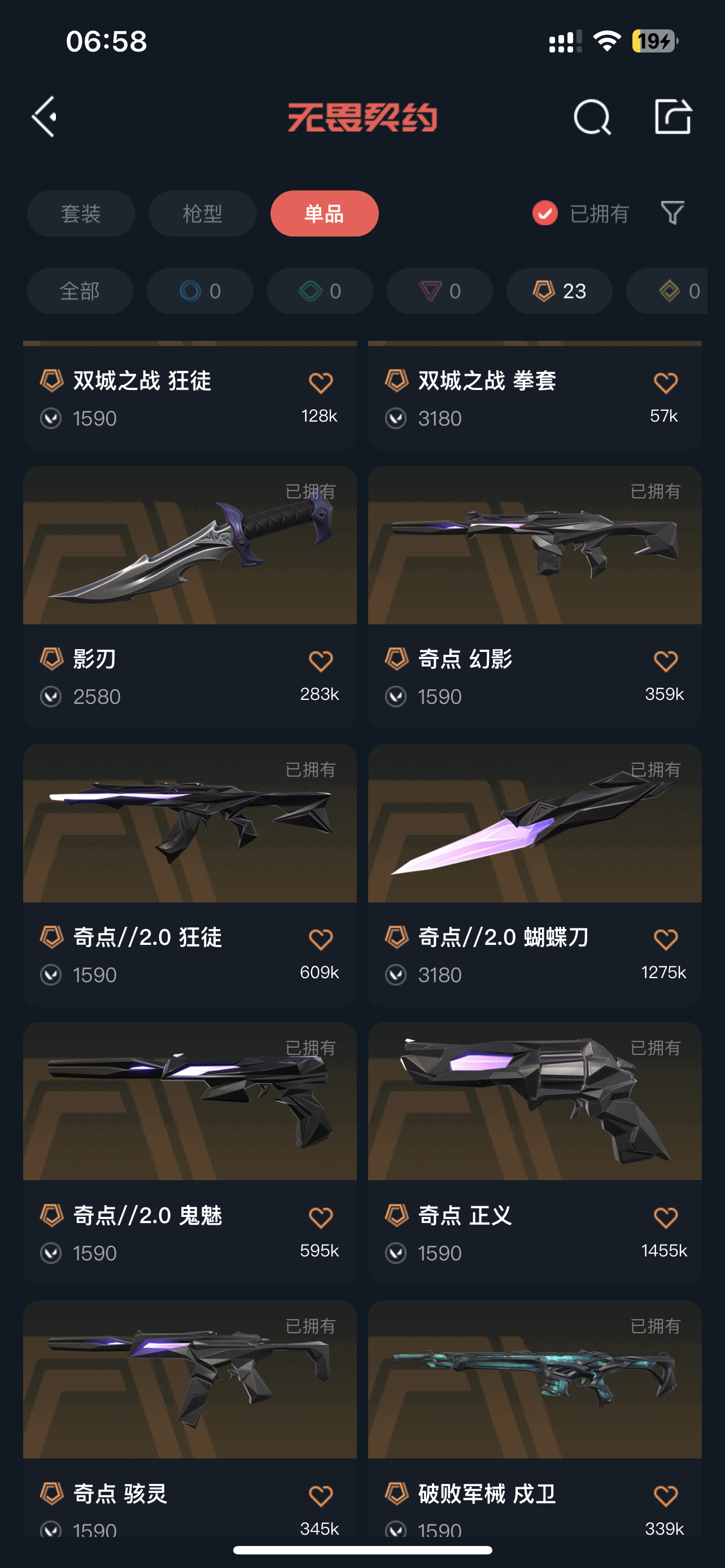Like the 奇点//2.0 蝴蝶刀 skin
The image size is (725, 1568).
(x=665, y=939)
